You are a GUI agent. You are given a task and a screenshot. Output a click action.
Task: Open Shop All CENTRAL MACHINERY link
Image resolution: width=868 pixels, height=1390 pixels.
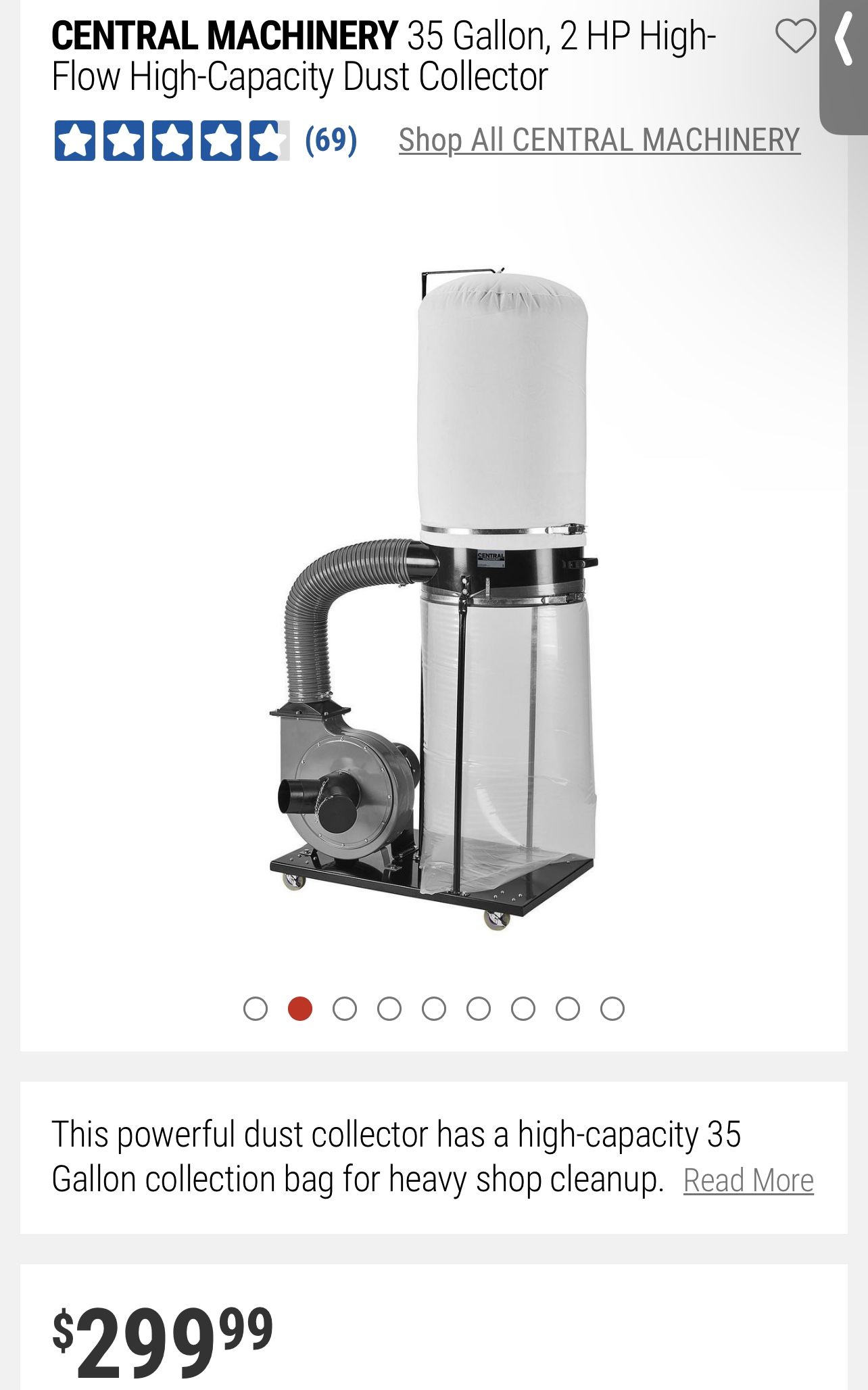pyautogui.click(x=599, y=140)
